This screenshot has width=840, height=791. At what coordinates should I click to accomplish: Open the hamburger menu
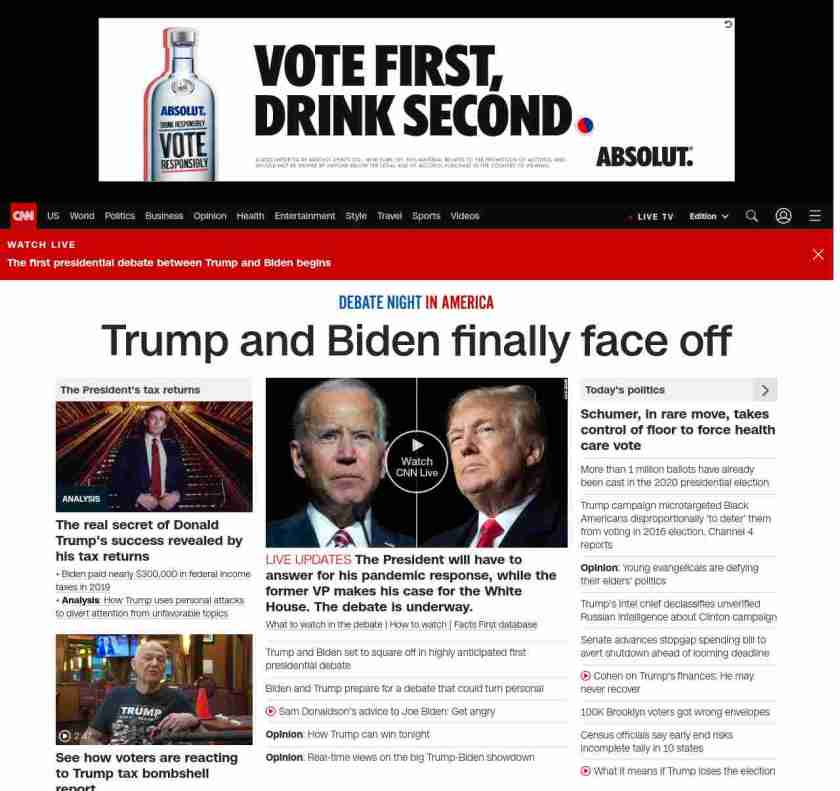click(815, 216)
